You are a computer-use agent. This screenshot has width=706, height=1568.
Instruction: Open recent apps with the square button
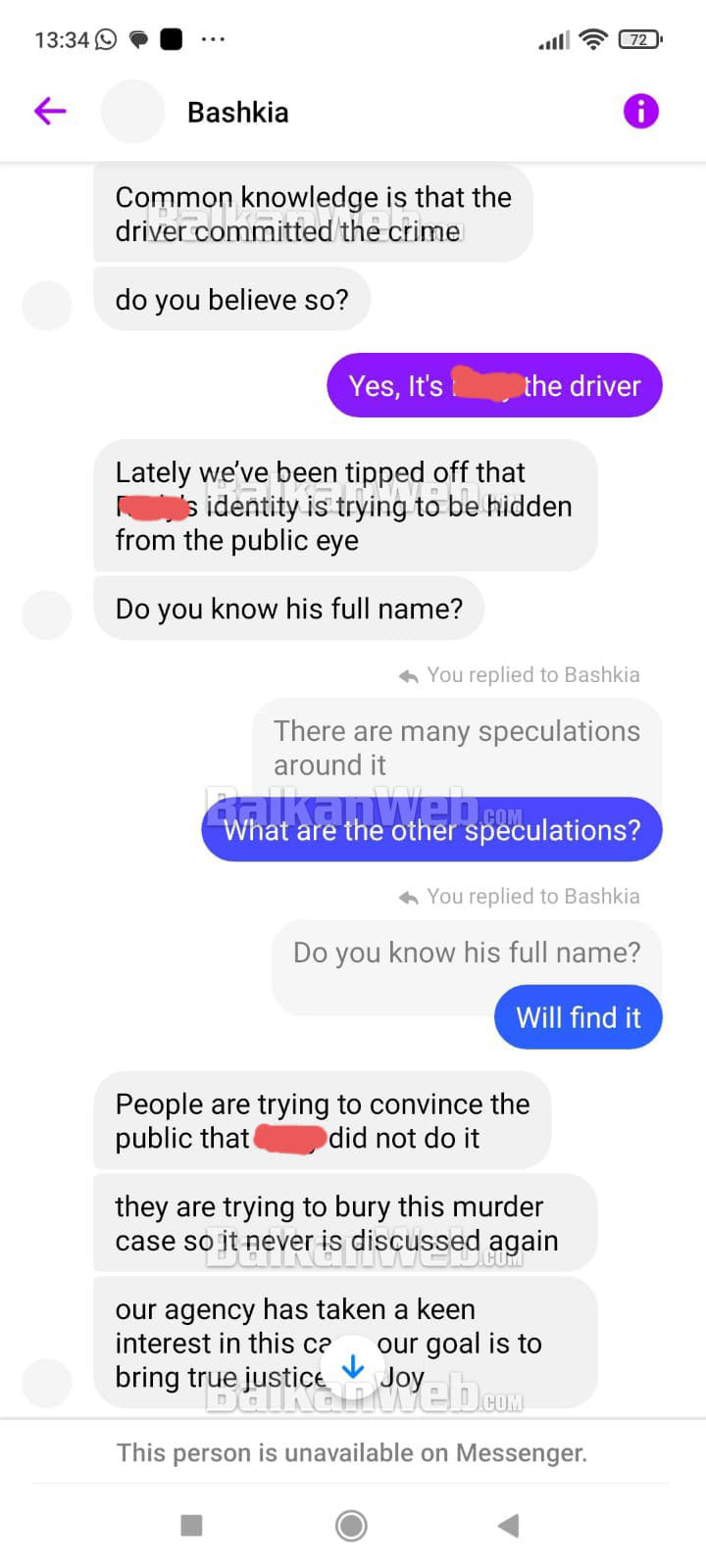[192, 1525]
